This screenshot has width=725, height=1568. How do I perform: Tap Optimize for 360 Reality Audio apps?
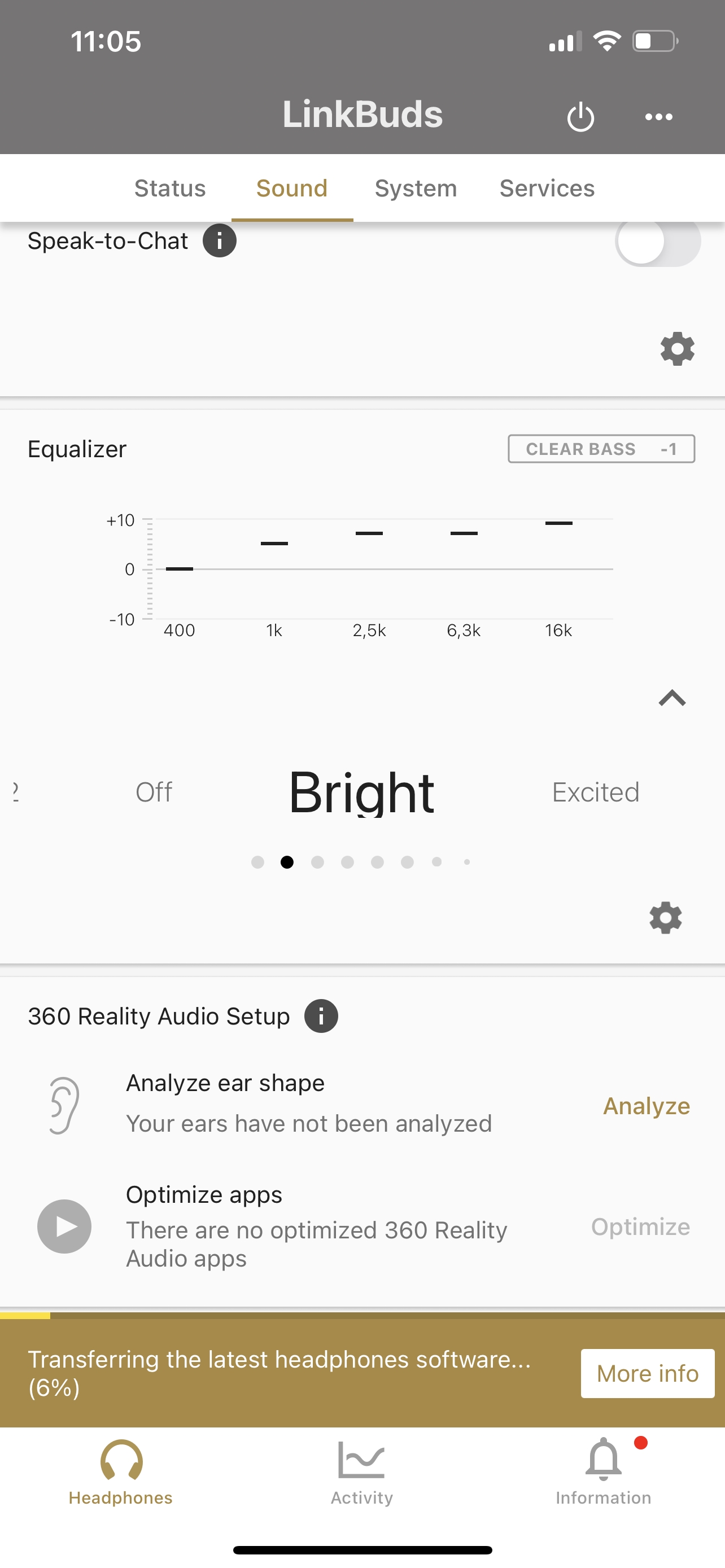640,1226
